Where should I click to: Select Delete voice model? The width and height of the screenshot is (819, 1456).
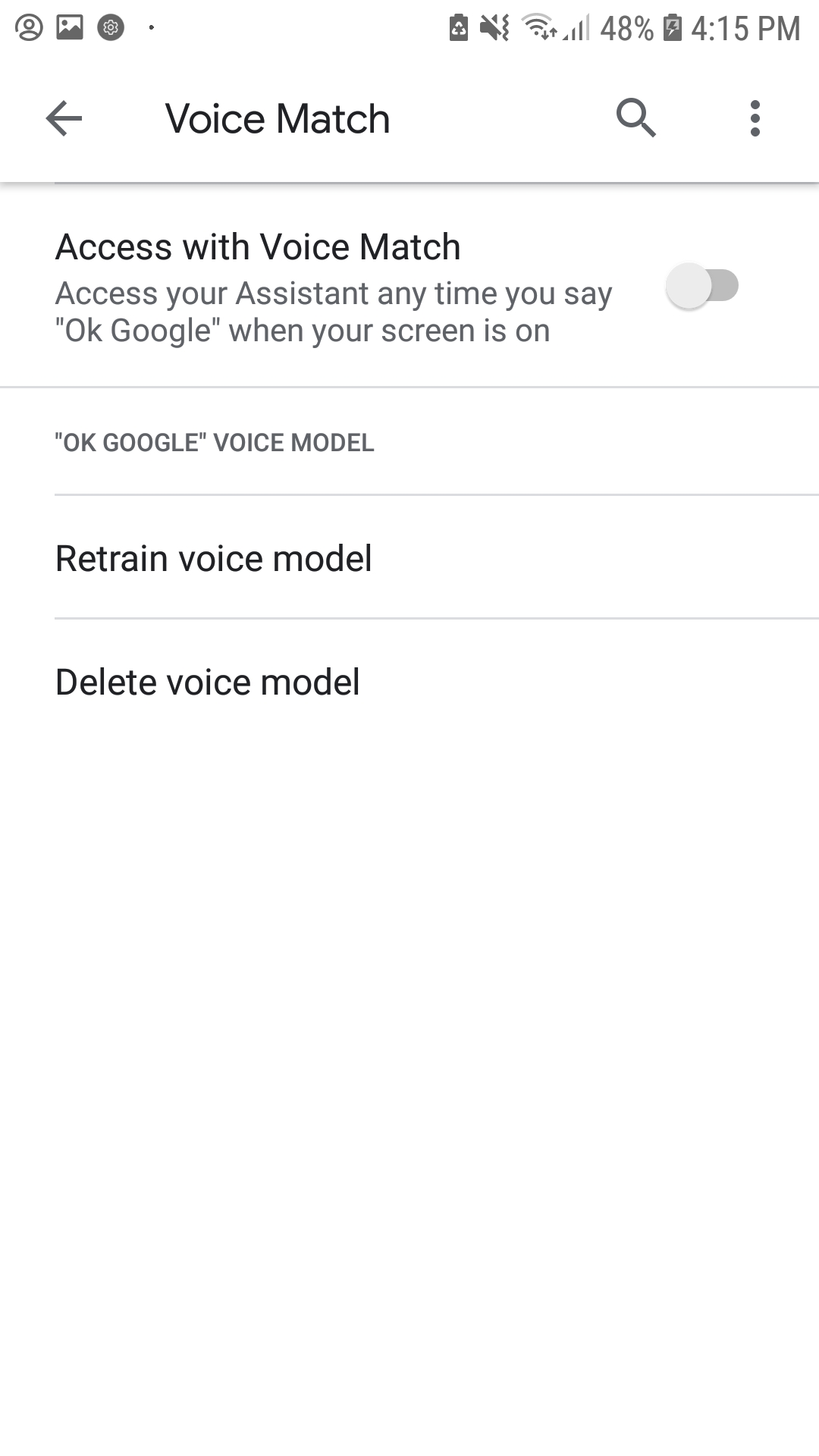208,681
